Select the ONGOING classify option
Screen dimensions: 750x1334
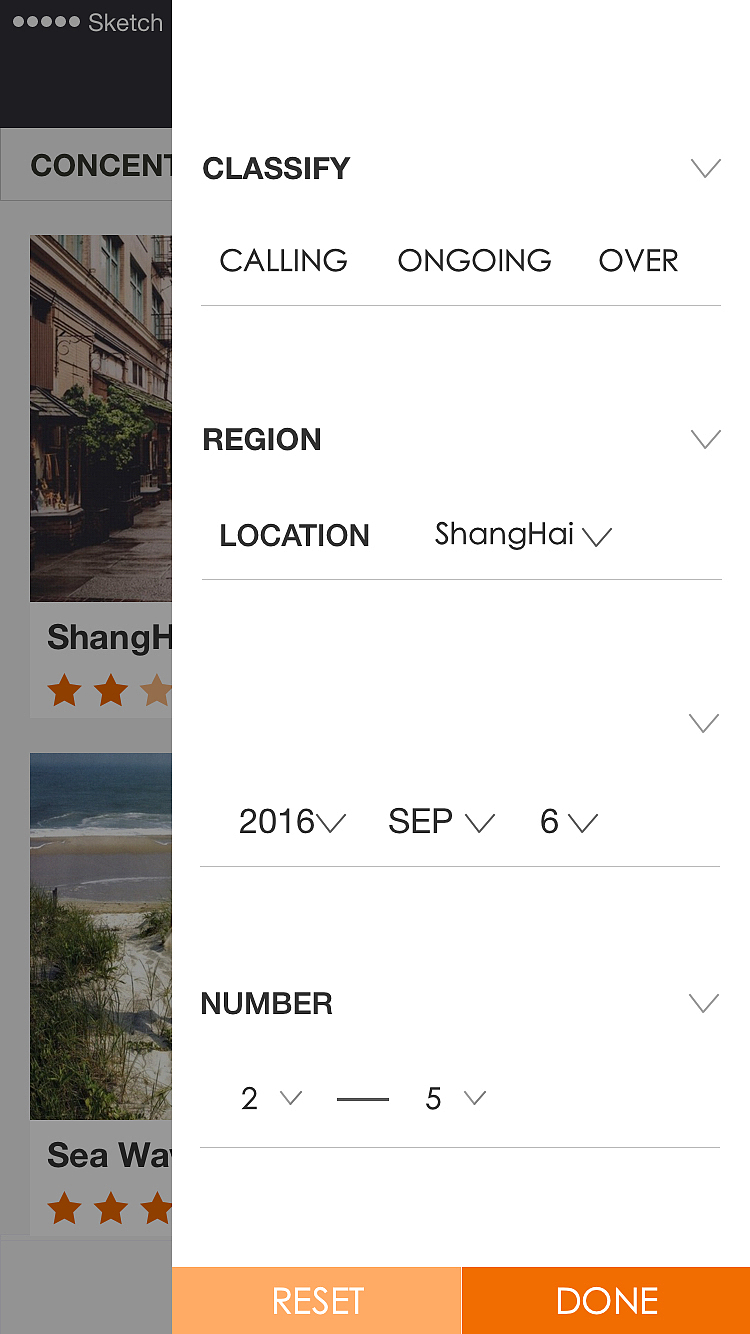point(474,261)
